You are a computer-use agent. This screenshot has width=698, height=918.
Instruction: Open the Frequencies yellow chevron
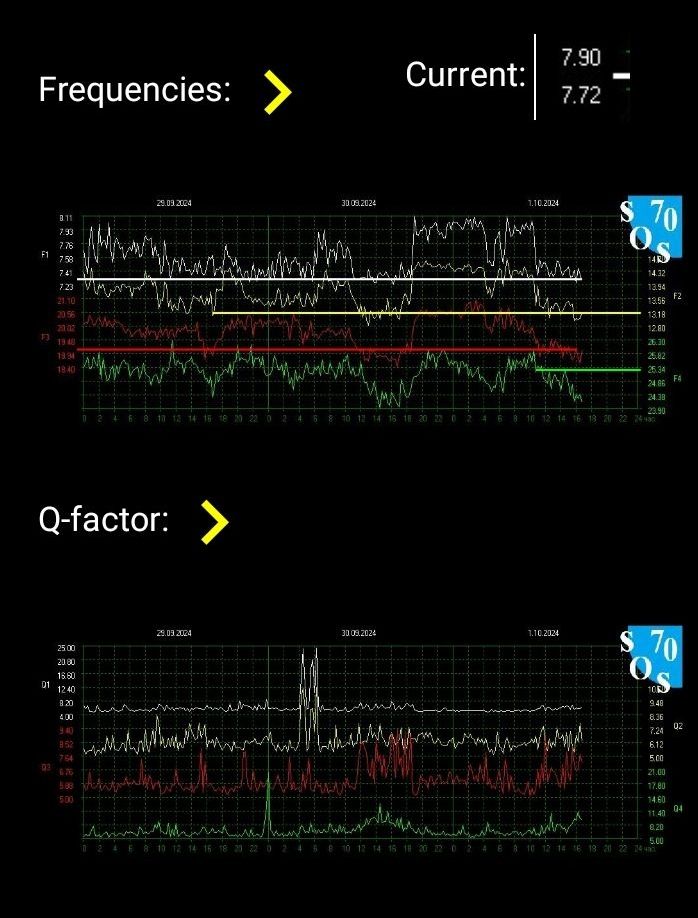tap(277, 92)
